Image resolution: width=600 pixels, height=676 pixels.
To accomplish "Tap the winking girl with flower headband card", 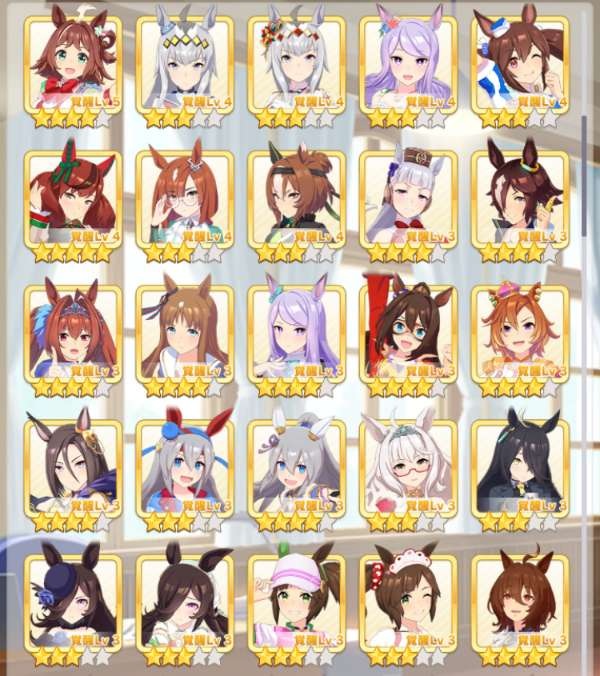I will coord(408,602).
